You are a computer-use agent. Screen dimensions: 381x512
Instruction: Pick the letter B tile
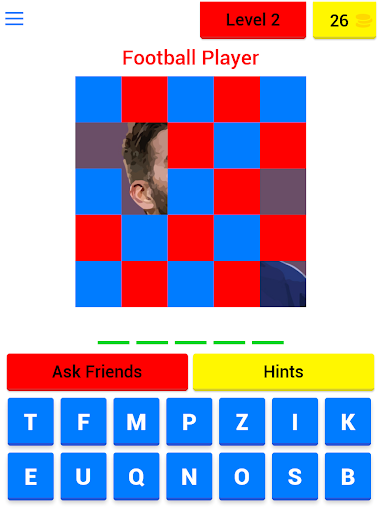pos(348,476)
